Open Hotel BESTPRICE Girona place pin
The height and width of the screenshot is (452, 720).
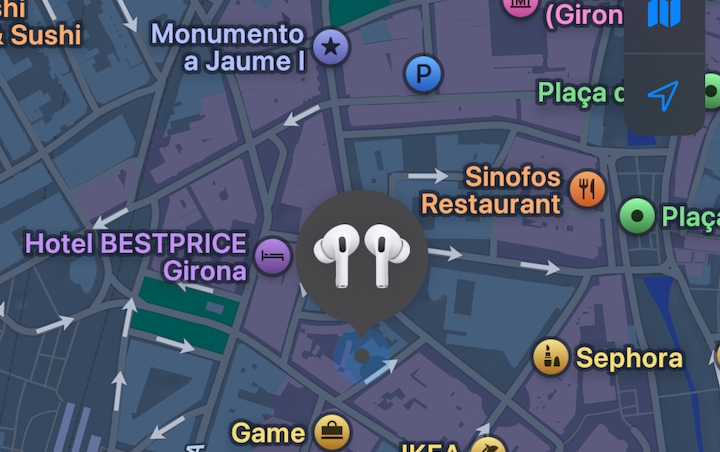pyautogui.click(x=273, y=255)
